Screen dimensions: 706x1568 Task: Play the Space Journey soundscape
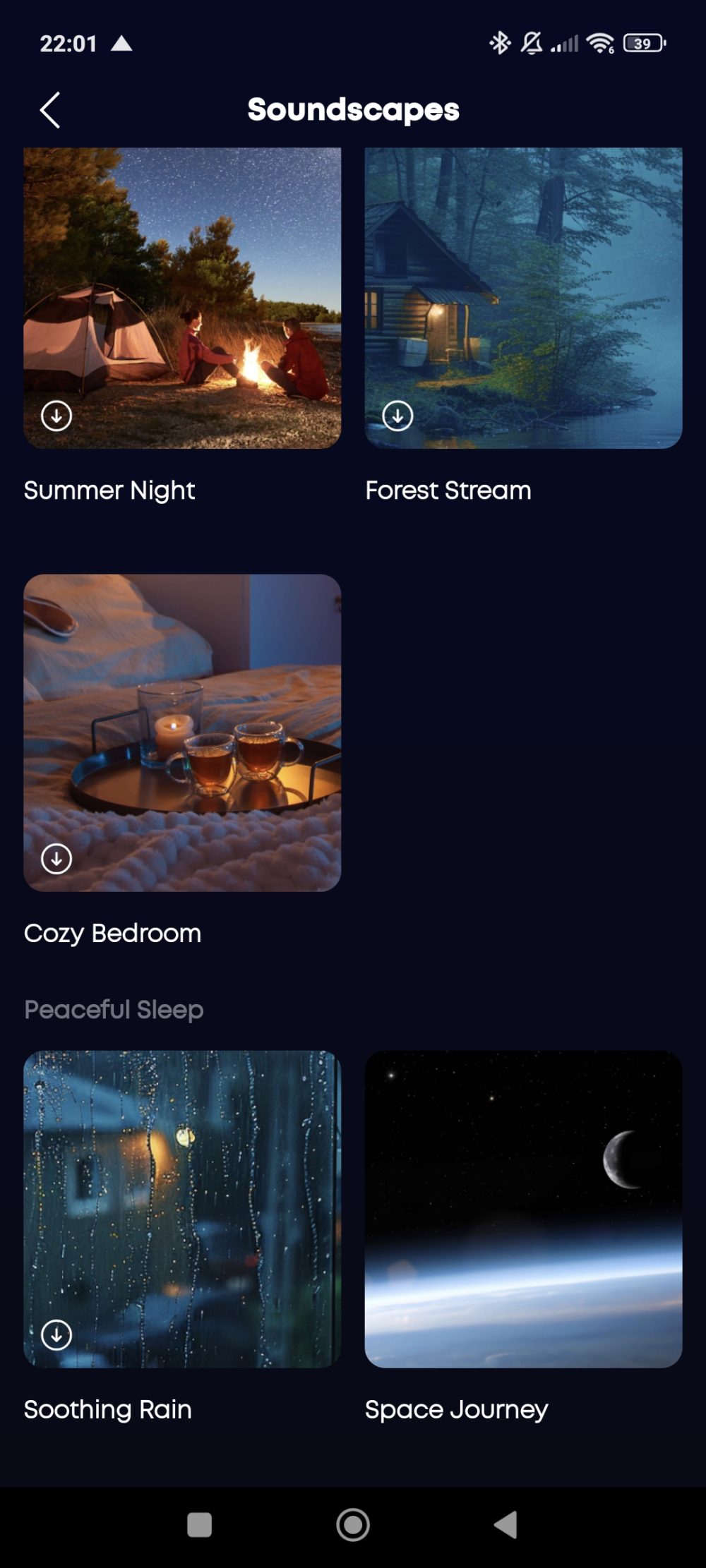[x=523, y=1208]
